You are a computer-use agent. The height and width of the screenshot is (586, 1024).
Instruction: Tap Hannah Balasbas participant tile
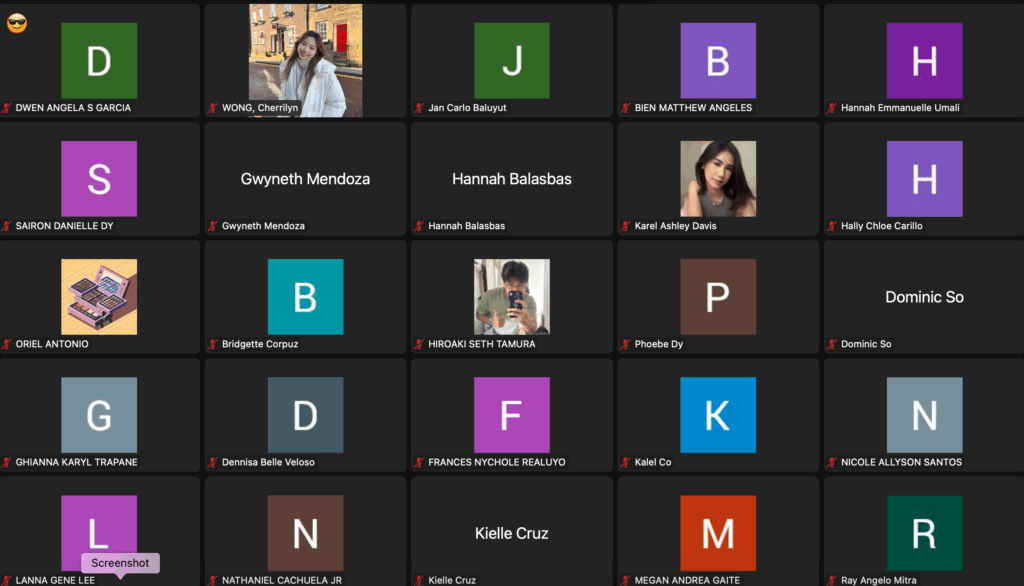coord(511,179)
